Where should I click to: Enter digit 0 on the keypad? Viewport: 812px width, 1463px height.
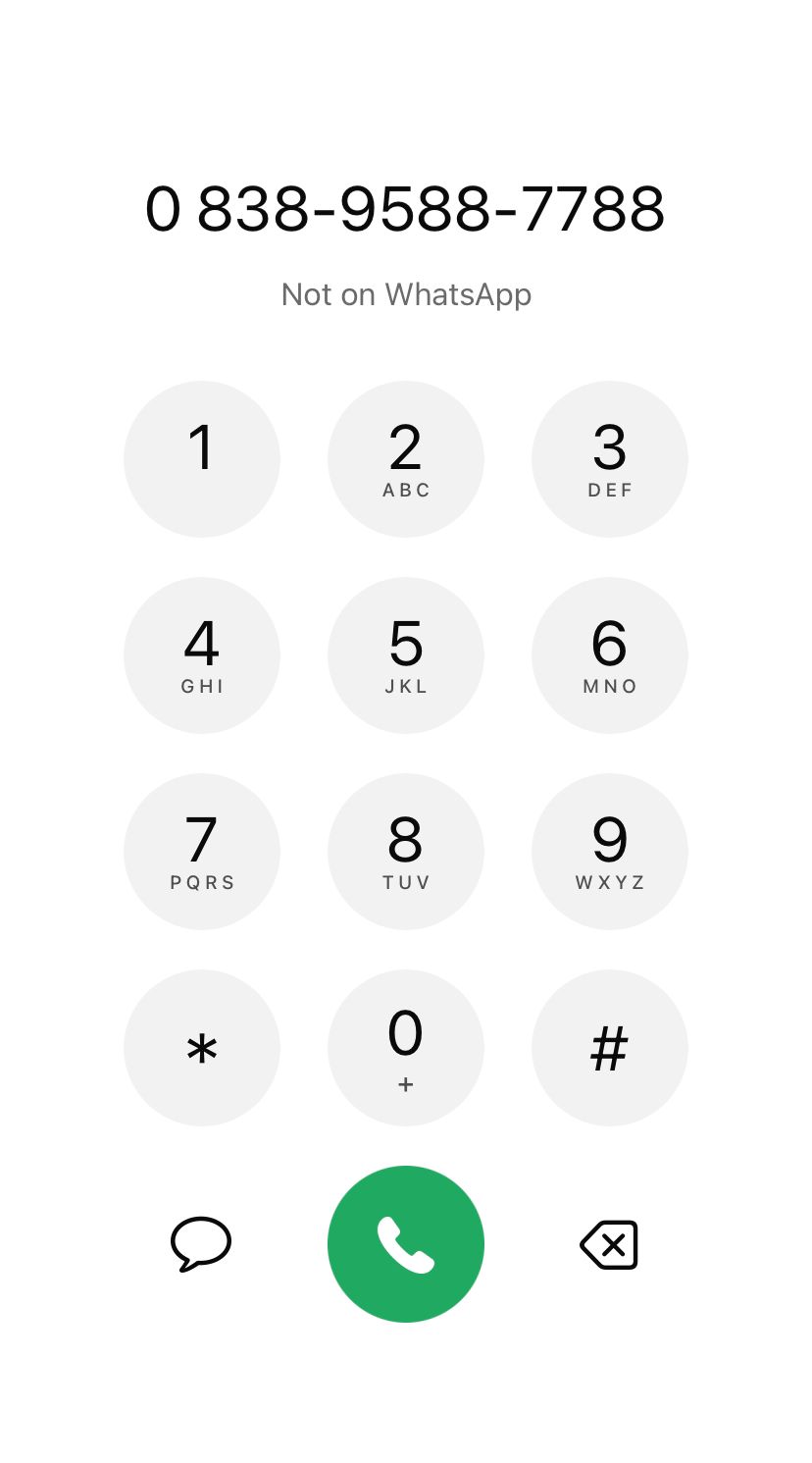click(406, 1048)
